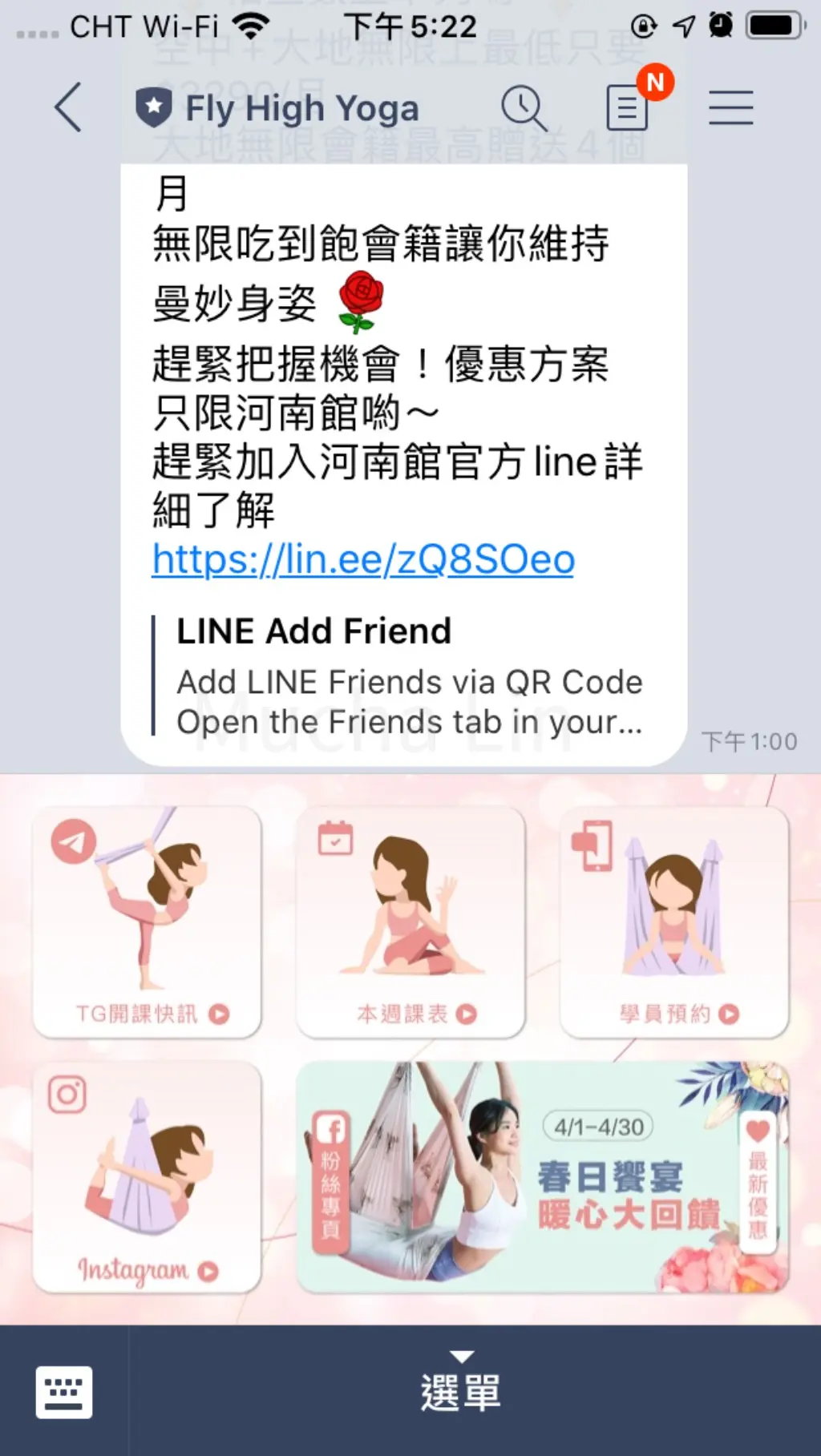This screenshot has height=1456, width=821.
Task: Open chat search icon
Action: coord(524,108)
